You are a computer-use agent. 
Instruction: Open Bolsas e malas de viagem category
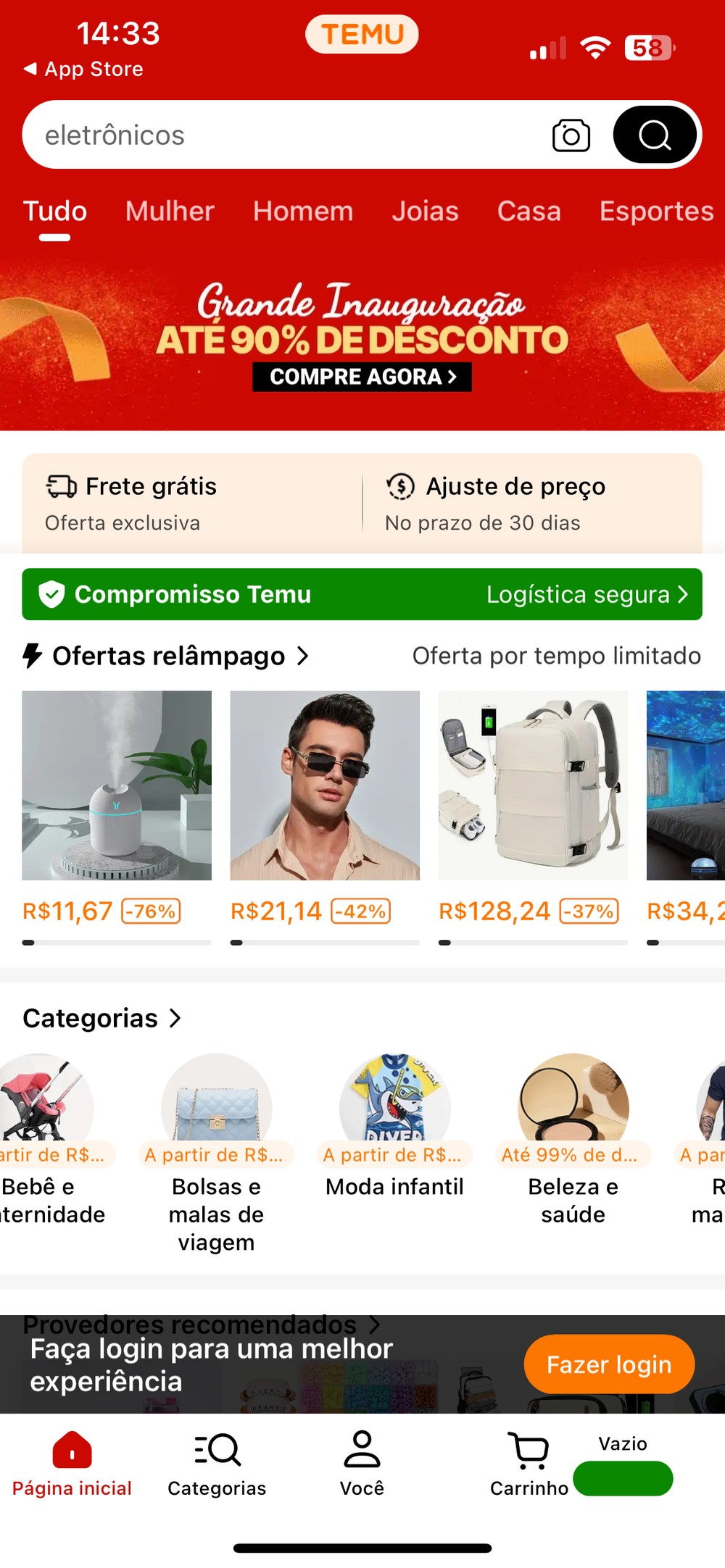(216, 1154)
